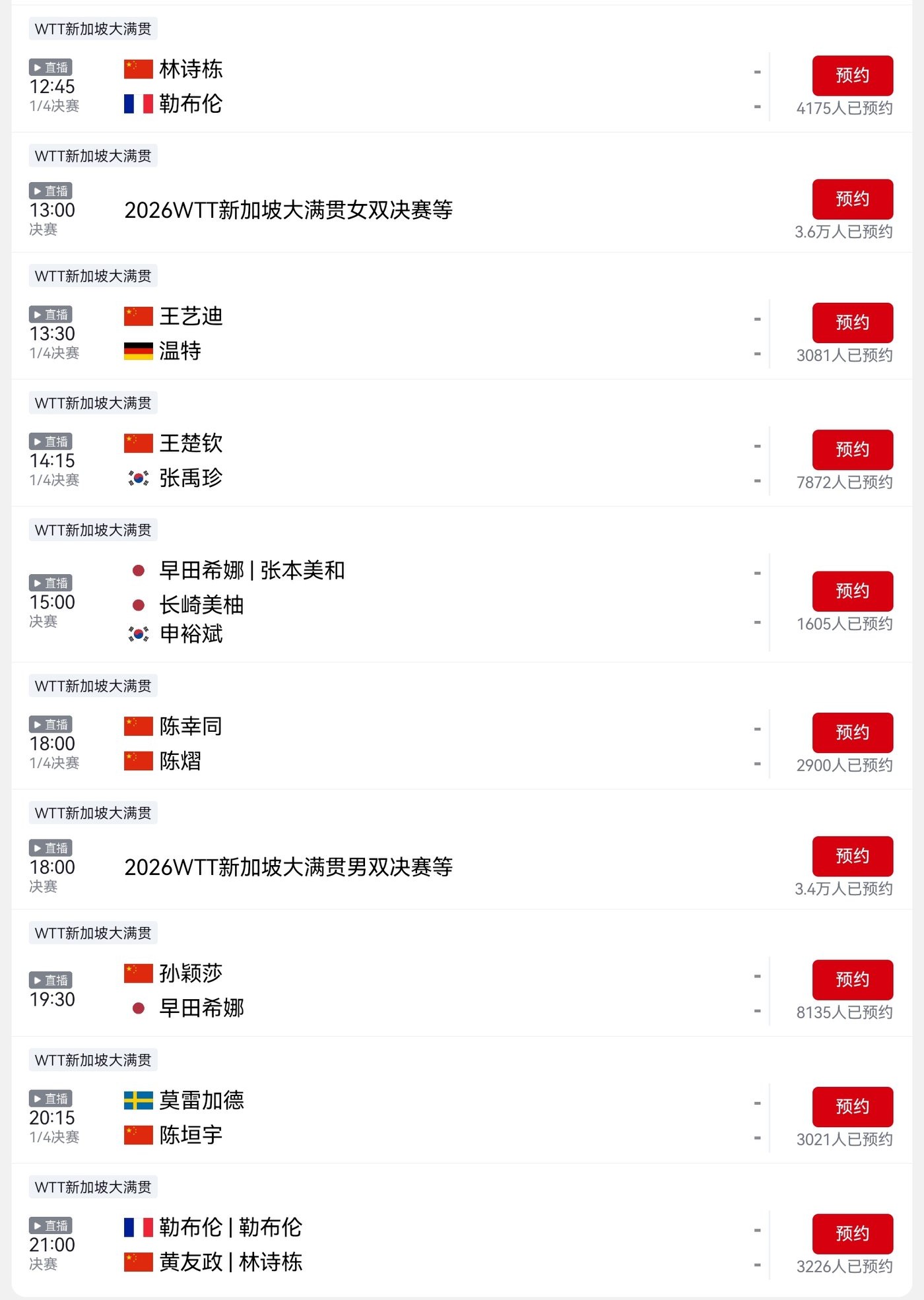
Task: Open the 2026WTT新加坡大满贯女双决赛等 entry
Action: tap(288, 210)
